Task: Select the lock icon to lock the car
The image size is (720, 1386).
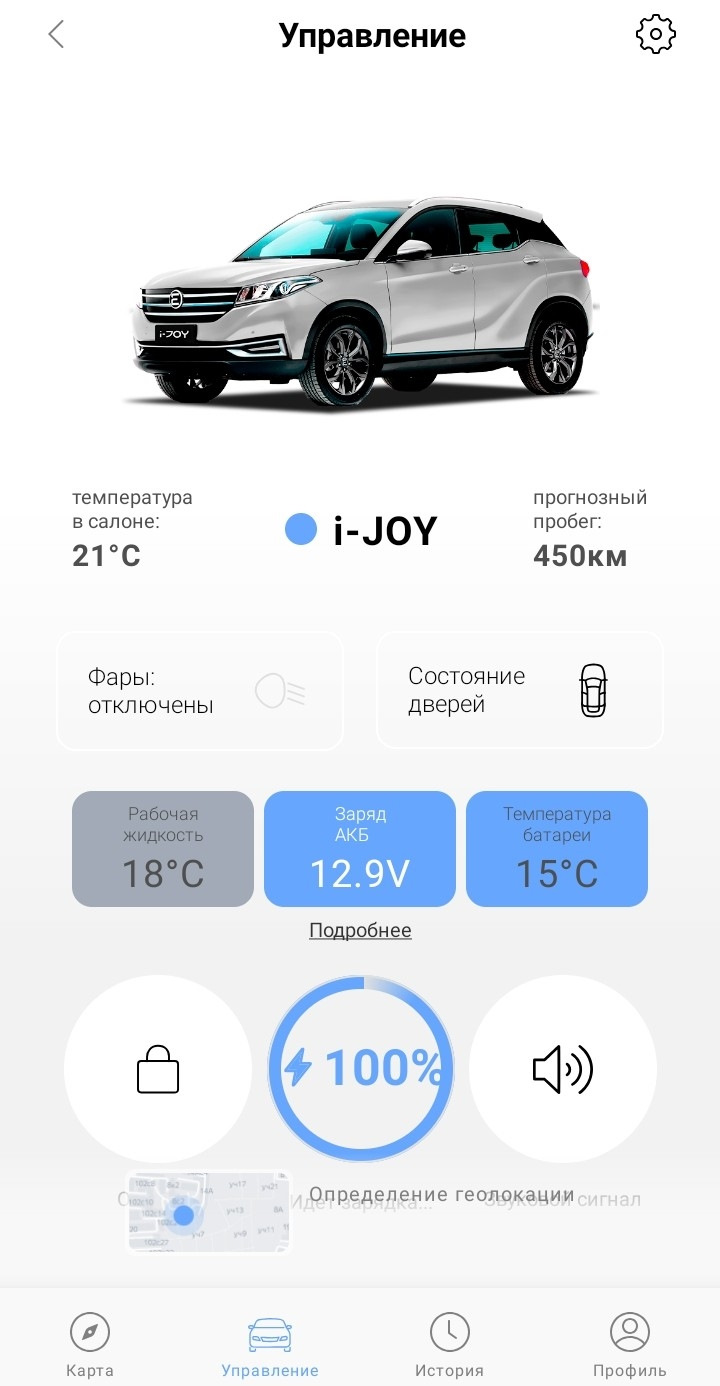Action: click(158, 1068)
